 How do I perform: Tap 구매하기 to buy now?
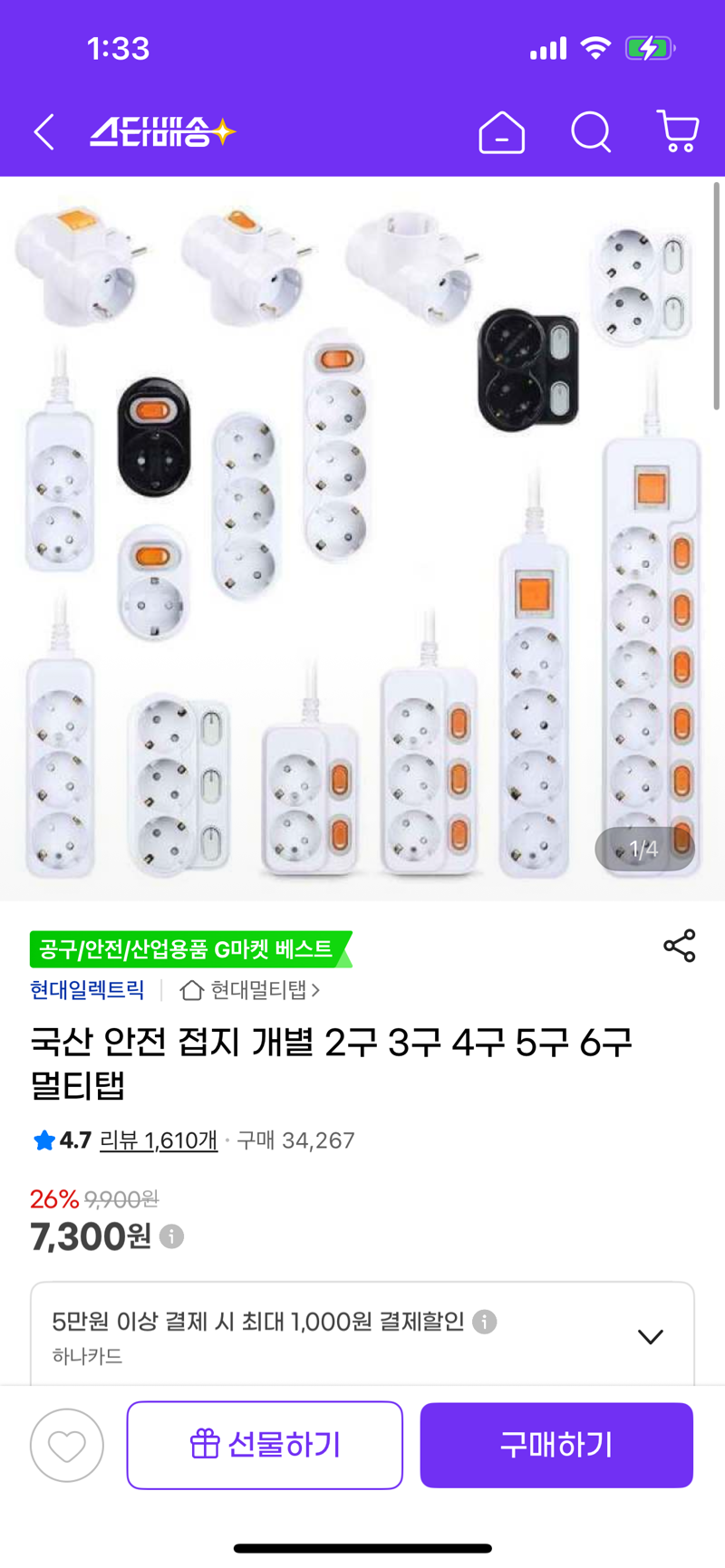coord(556,1446)
